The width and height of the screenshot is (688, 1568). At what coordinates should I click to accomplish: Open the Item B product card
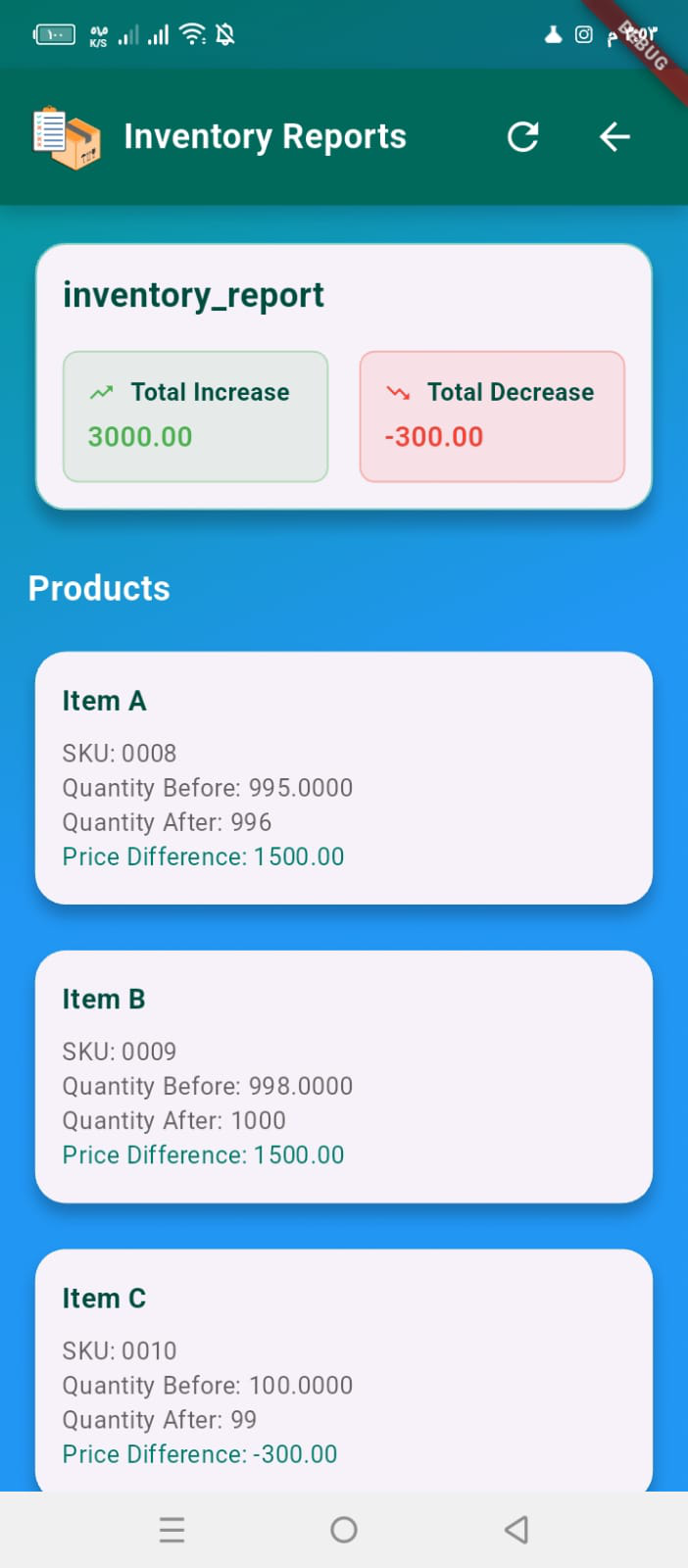coord(343,1076)
